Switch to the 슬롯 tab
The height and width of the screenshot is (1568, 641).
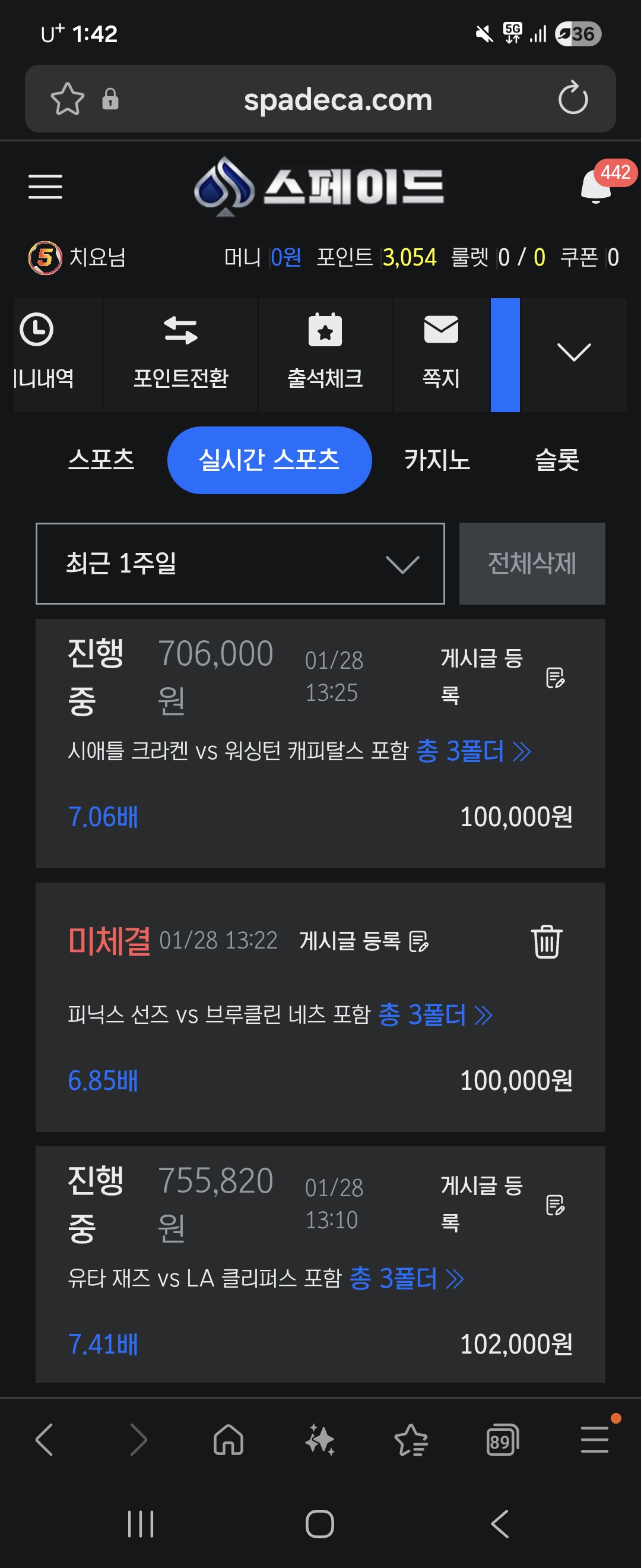pos(557,460)
